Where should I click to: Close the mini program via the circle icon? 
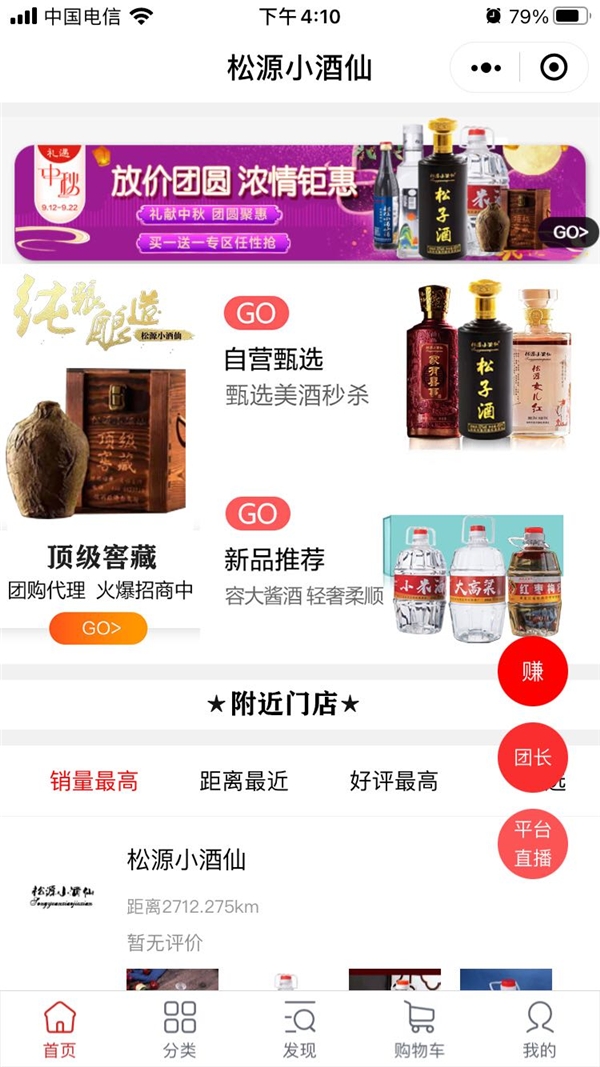coord(553,68)
